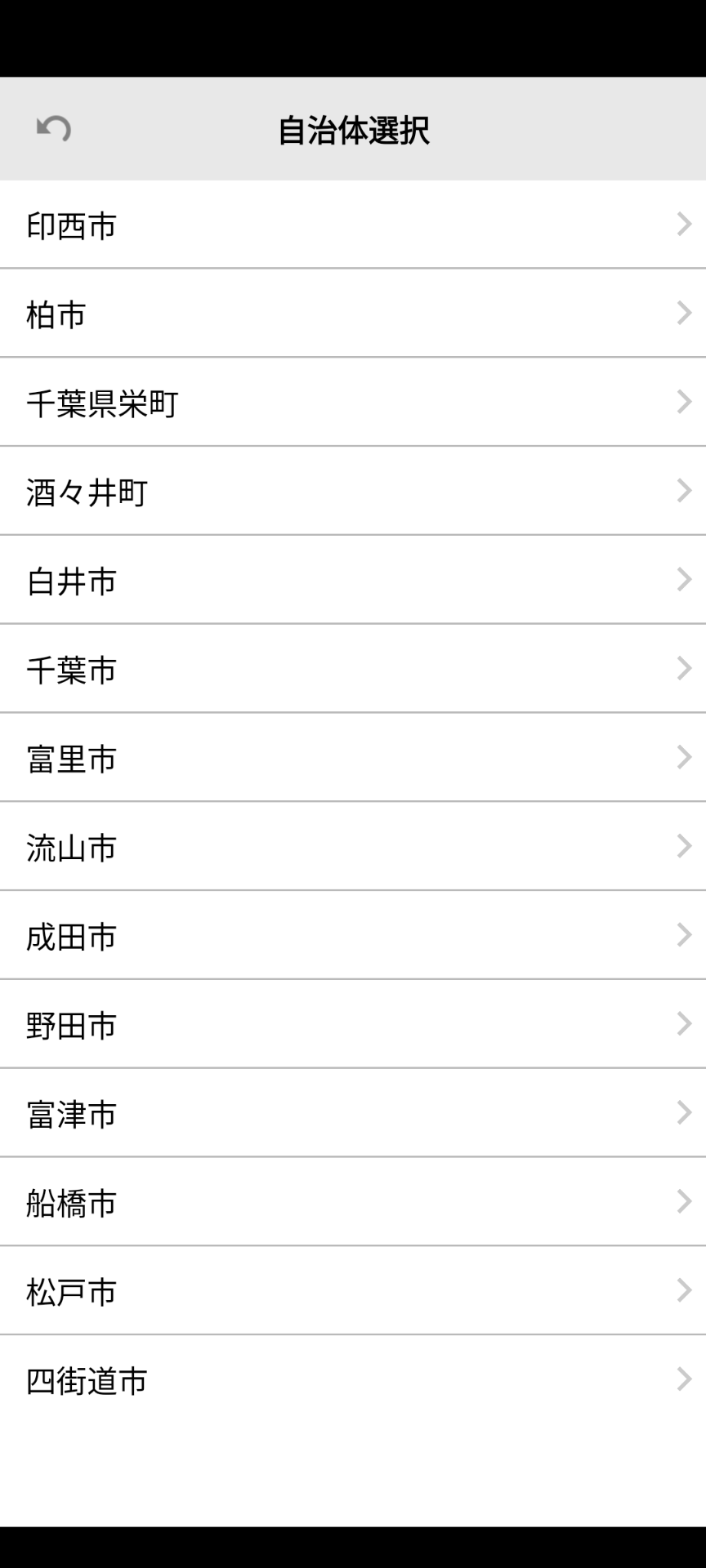
Task: Open 富津市
Action: tap(353, 1113)
